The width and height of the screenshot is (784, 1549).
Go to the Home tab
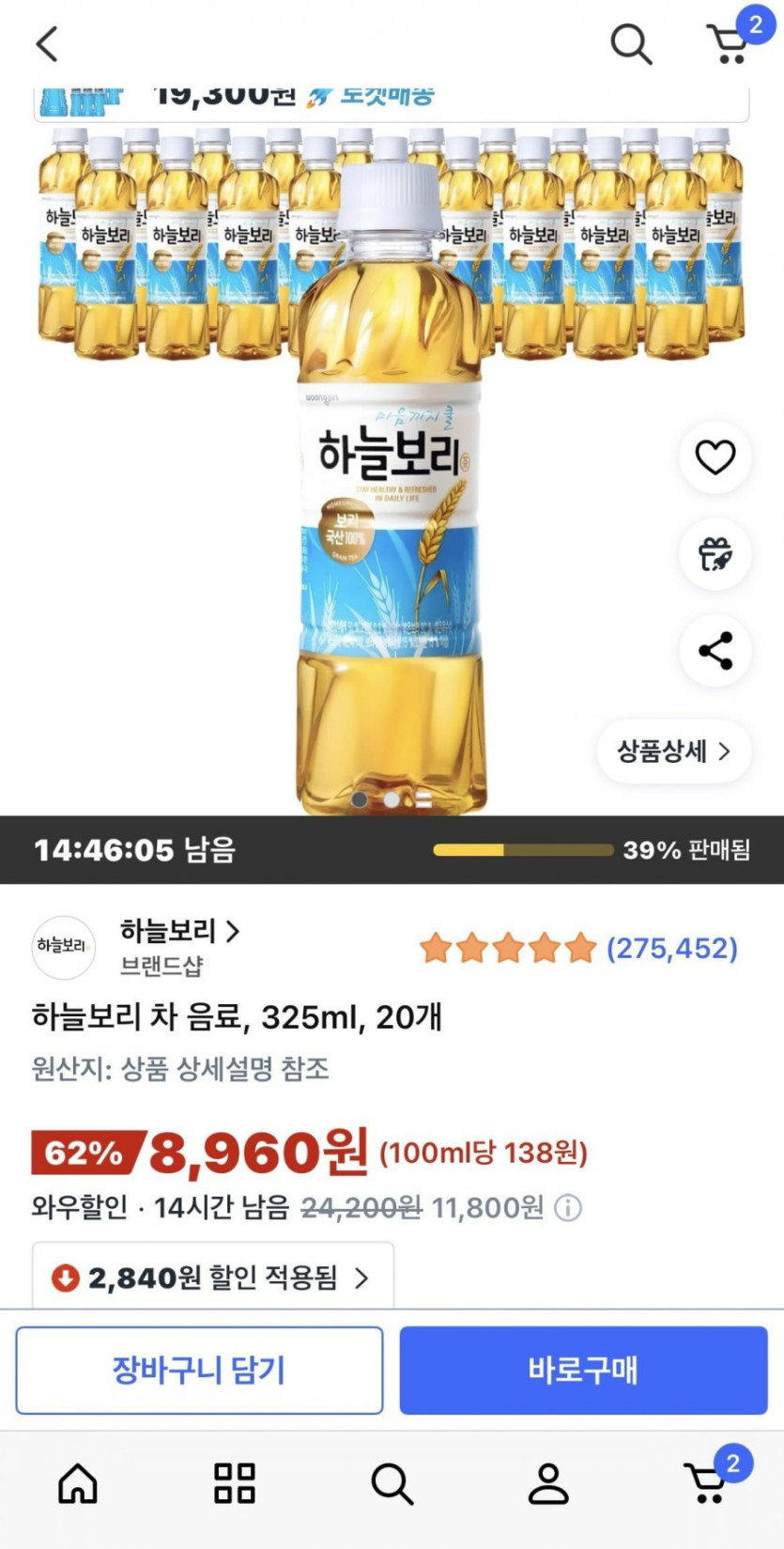[78, 1484]
